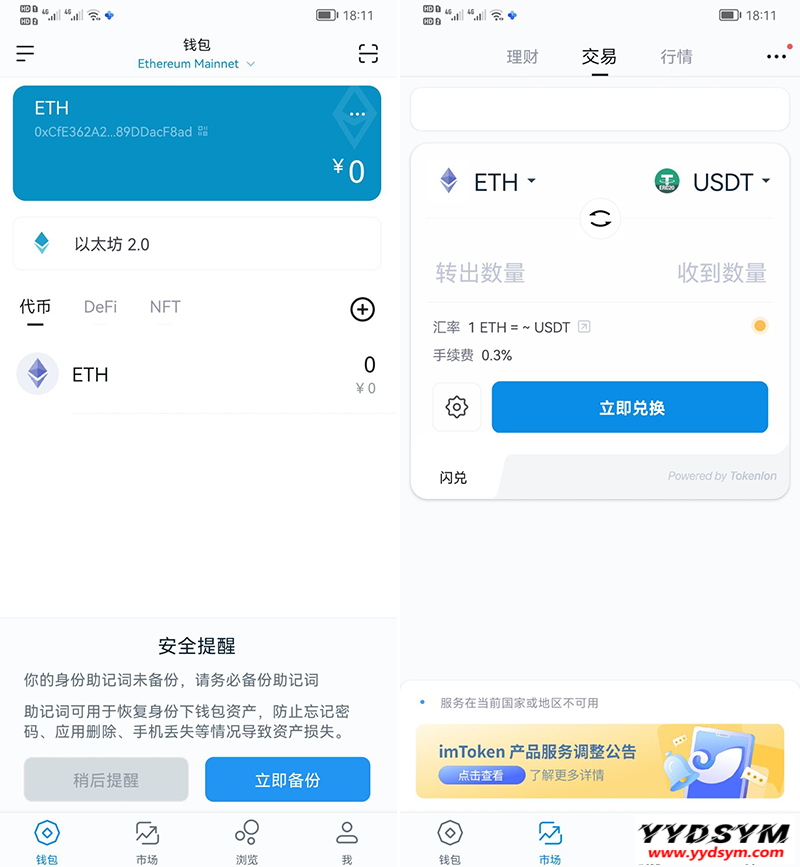Reverse the ETH and USDT swap direction

point(600,219)
